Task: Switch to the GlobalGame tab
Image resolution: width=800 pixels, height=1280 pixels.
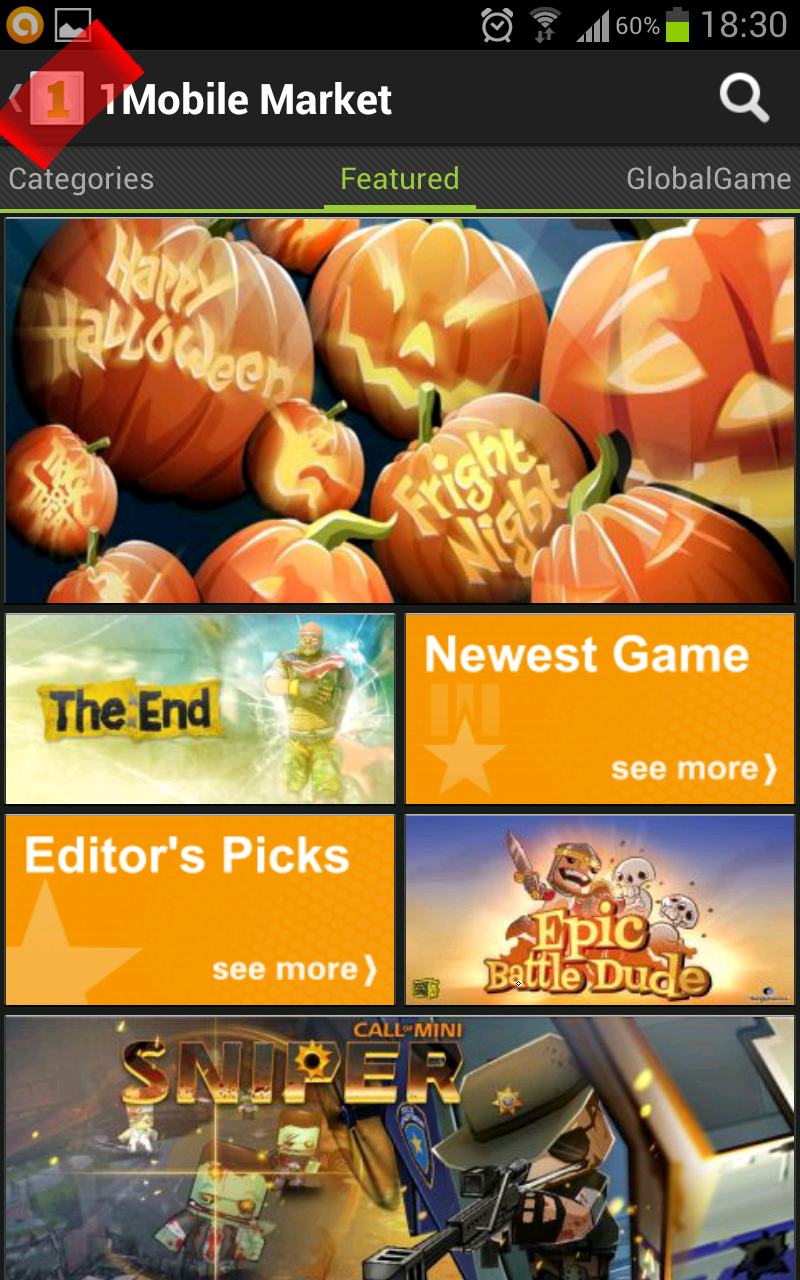Action: (x=708, y=180)
